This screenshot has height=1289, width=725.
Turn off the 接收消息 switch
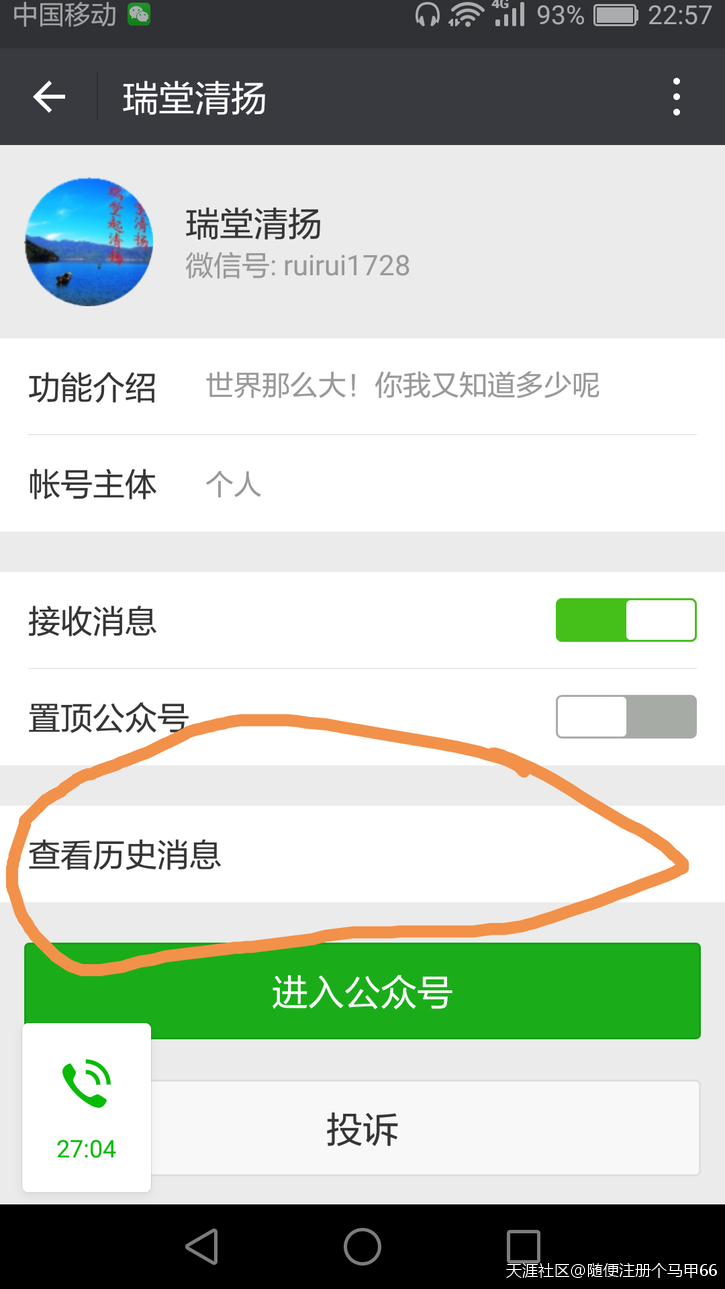626,620
